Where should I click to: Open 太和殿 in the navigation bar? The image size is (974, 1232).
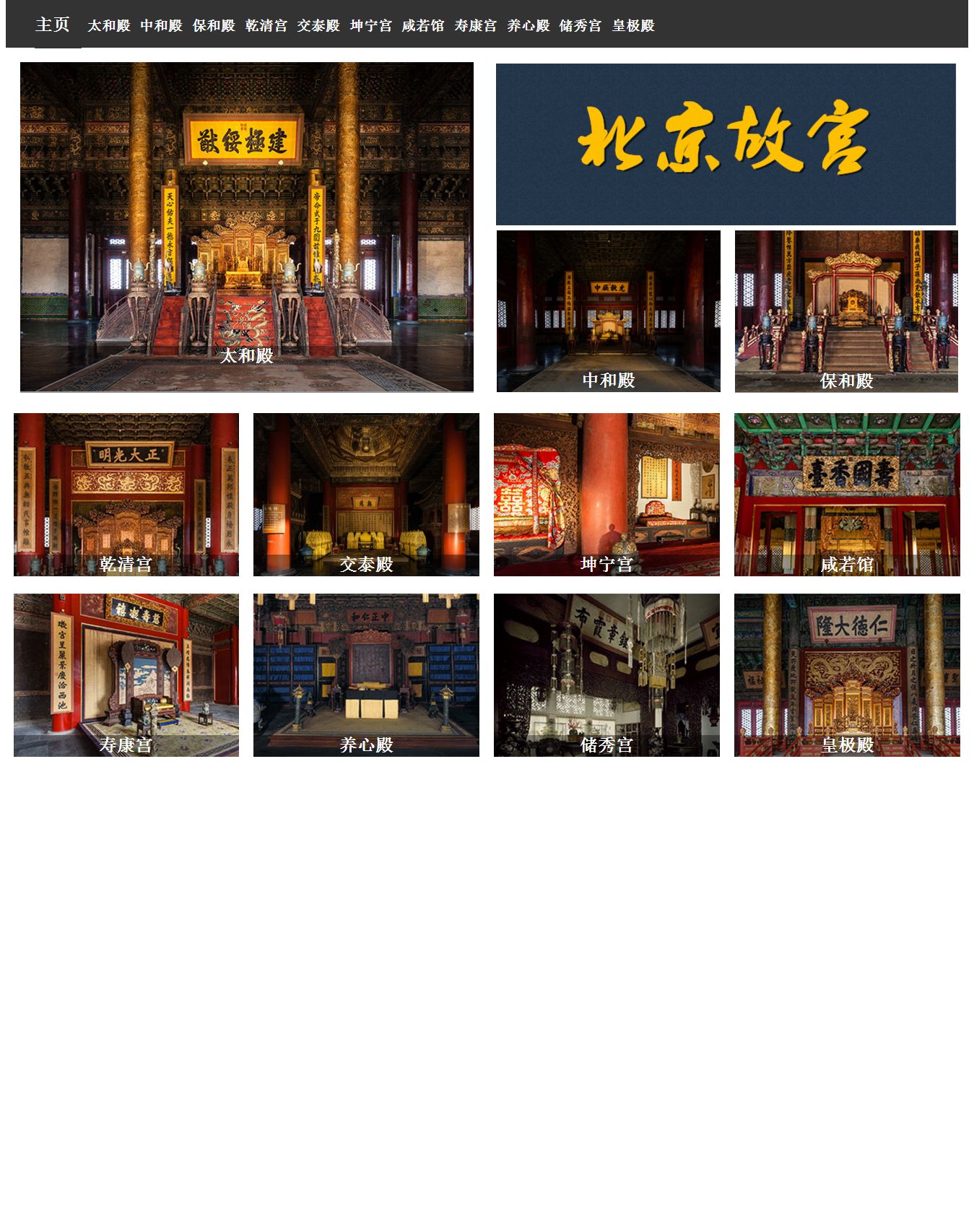[109, 26]
